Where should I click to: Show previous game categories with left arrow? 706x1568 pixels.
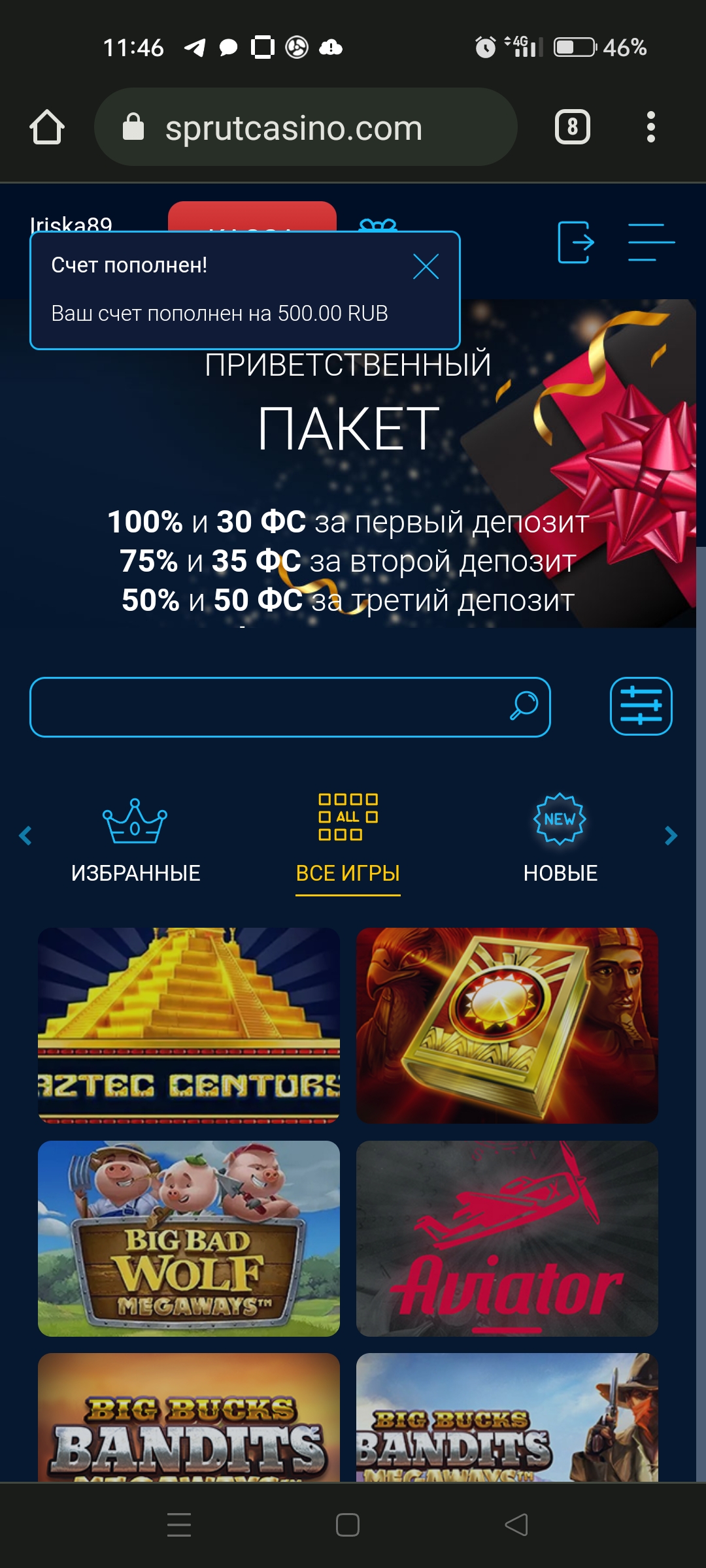pyautogui.click(x=25, y=836)
